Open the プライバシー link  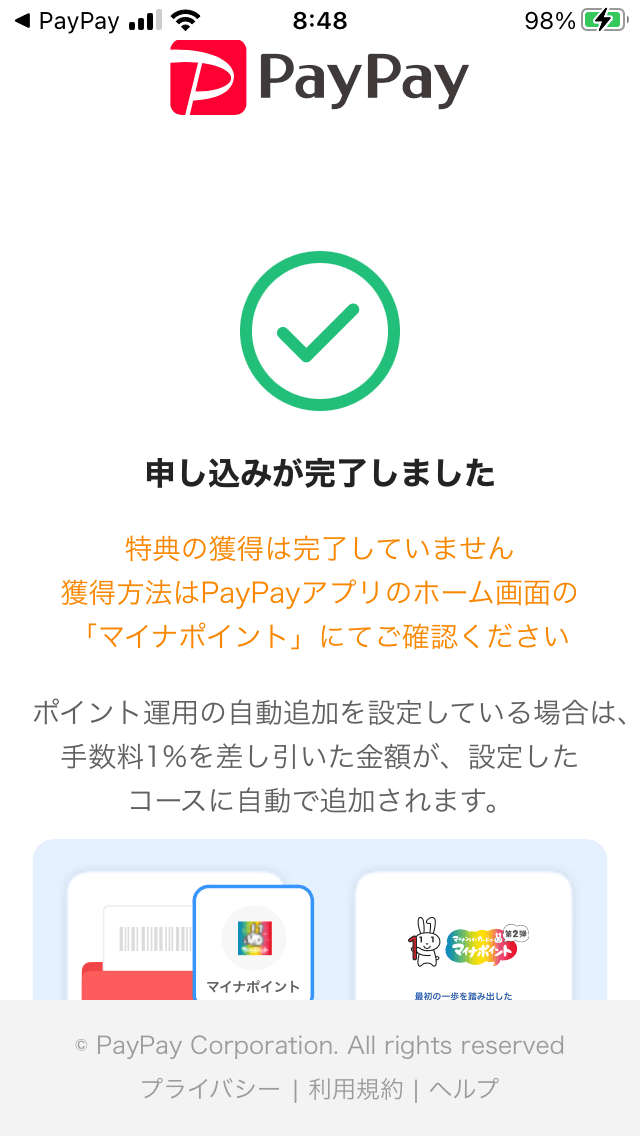(210, 1089)
